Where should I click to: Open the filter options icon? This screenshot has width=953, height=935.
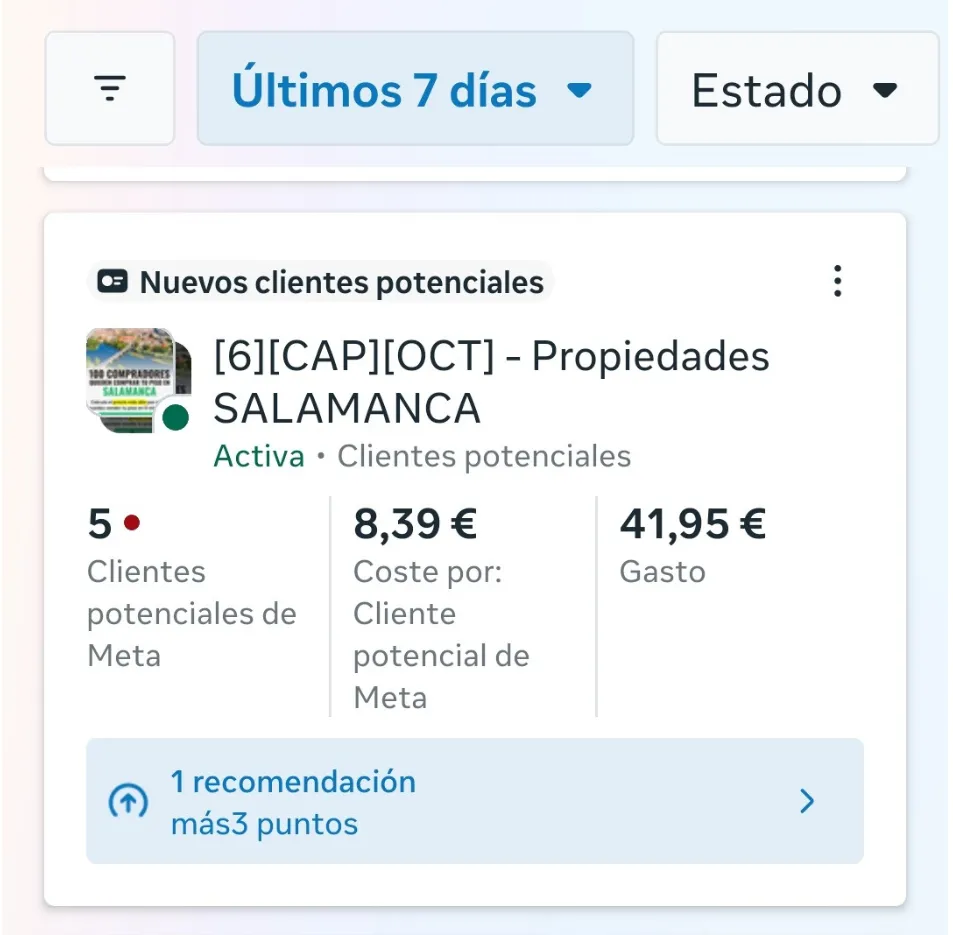point(110,89)
